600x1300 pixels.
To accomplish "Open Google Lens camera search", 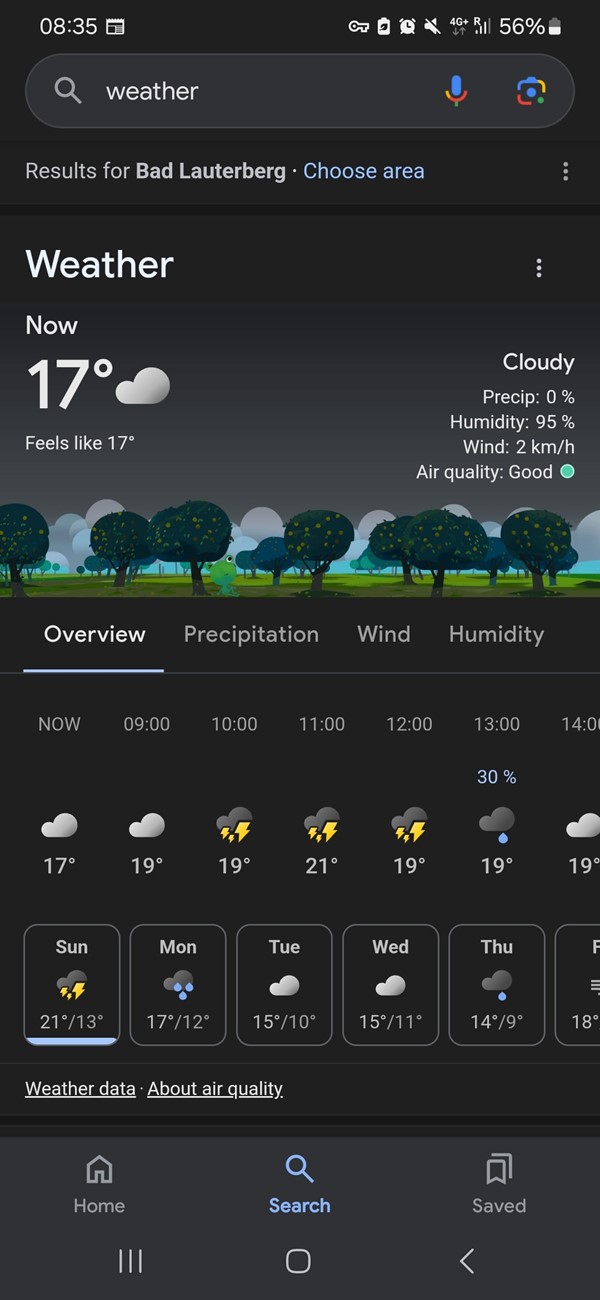I will [x=531, y=91].
